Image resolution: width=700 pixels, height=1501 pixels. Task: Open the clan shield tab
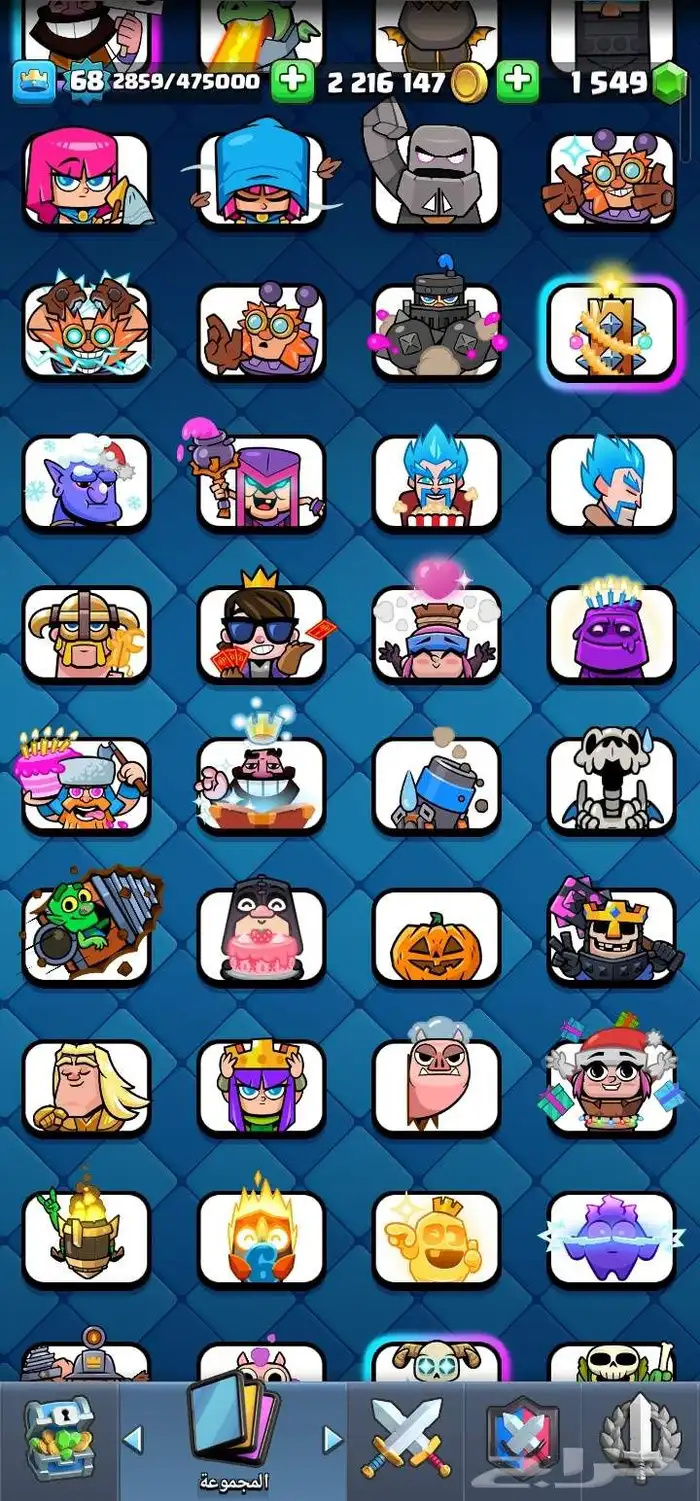point(523,1440)
